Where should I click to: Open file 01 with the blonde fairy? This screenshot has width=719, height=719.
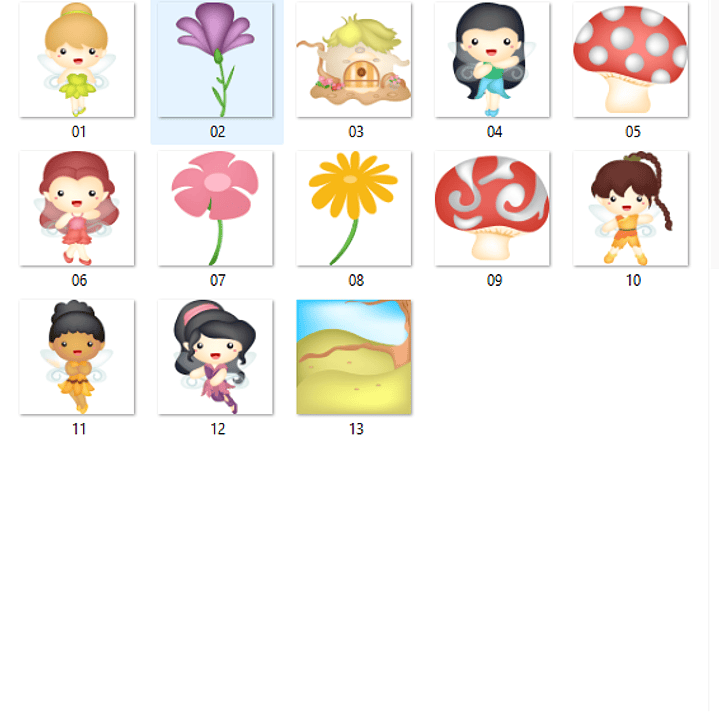[77, 61]
